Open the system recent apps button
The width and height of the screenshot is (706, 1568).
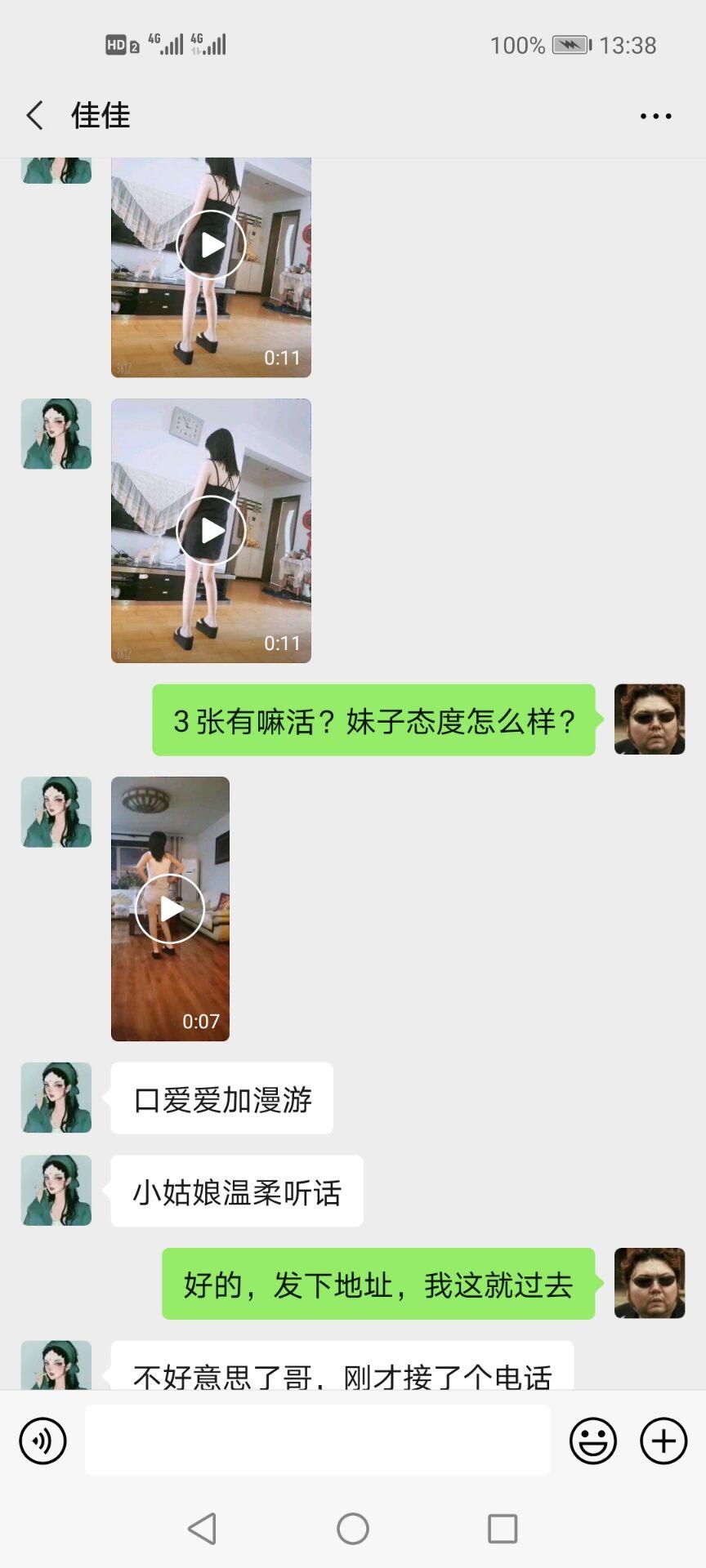click(x=503, y=1529)
